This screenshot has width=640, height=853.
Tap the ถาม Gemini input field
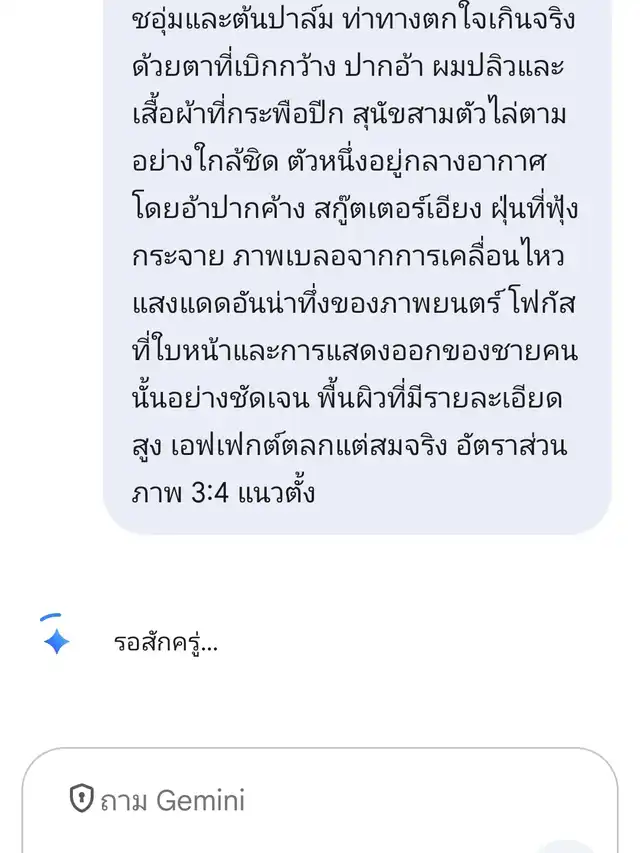(x=300, y=801)
